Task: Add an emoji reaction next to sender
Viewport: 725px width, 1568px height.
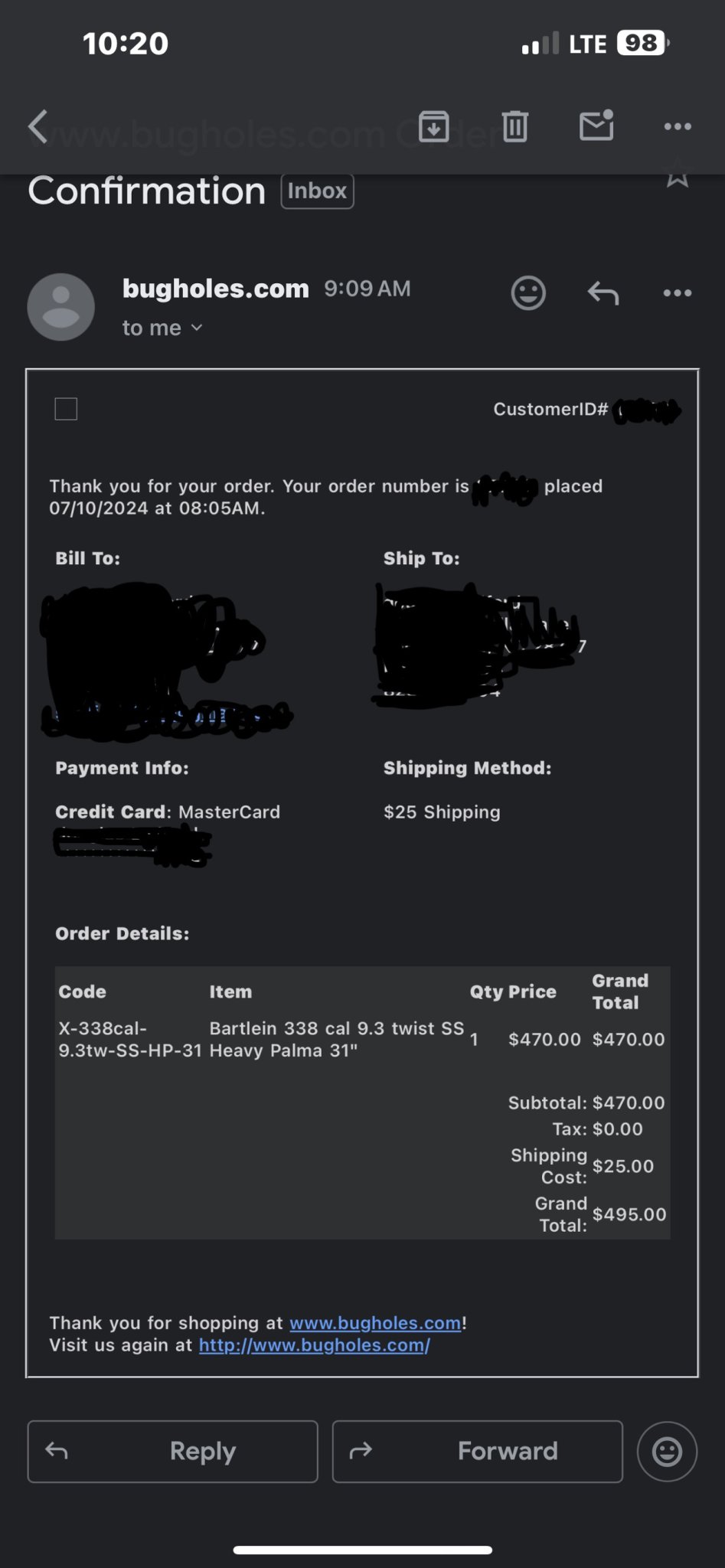Action: pyautogui.click(x=528, y=292)
